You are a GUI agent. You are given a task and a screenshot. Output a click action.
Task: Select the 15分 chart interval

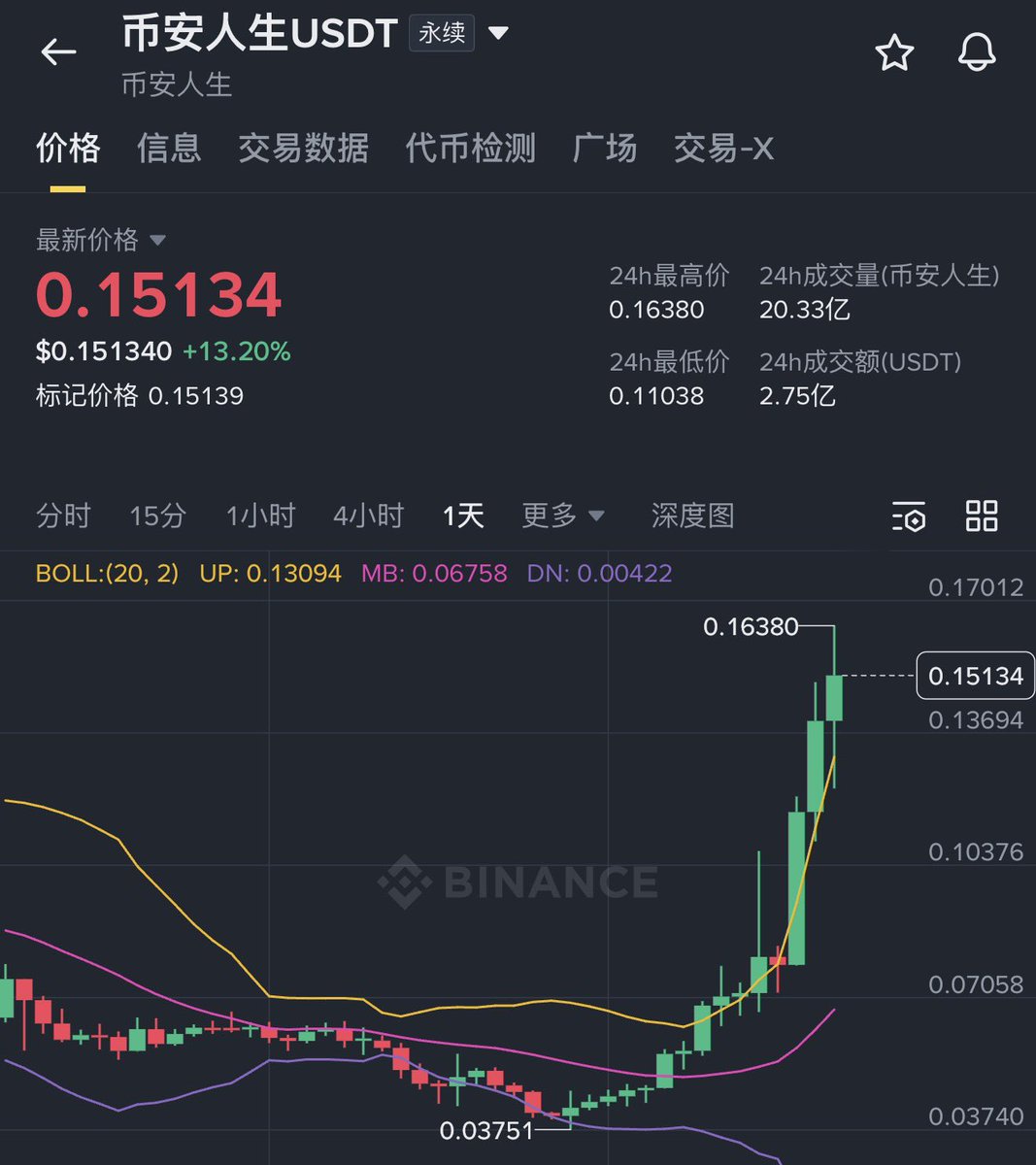point(157,516)
